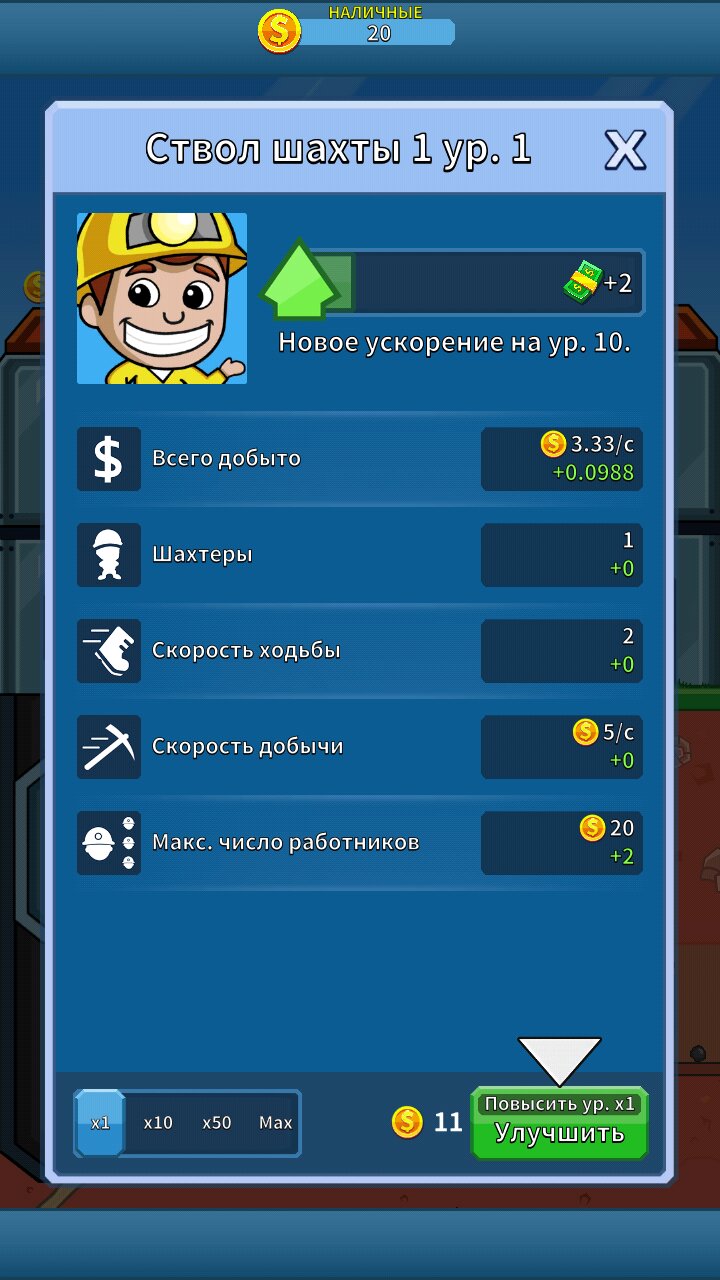Image resolution: width=720 pixels, height=1280 pixels.
Task: Select the x10 upgrade multiplier
Action: click(x=158, y=1123)
